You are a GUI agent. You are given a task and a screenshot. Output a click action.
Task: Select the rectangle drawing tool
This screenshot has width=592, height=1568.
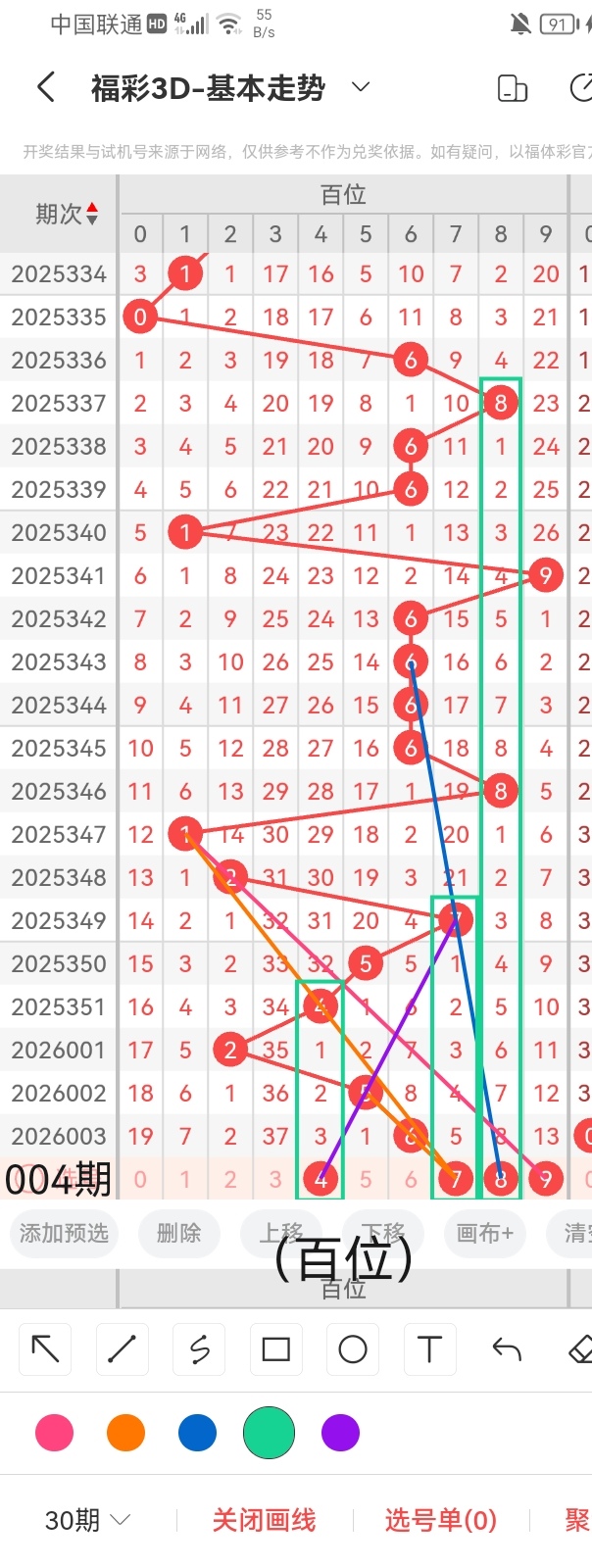(x=276, y=1349)
